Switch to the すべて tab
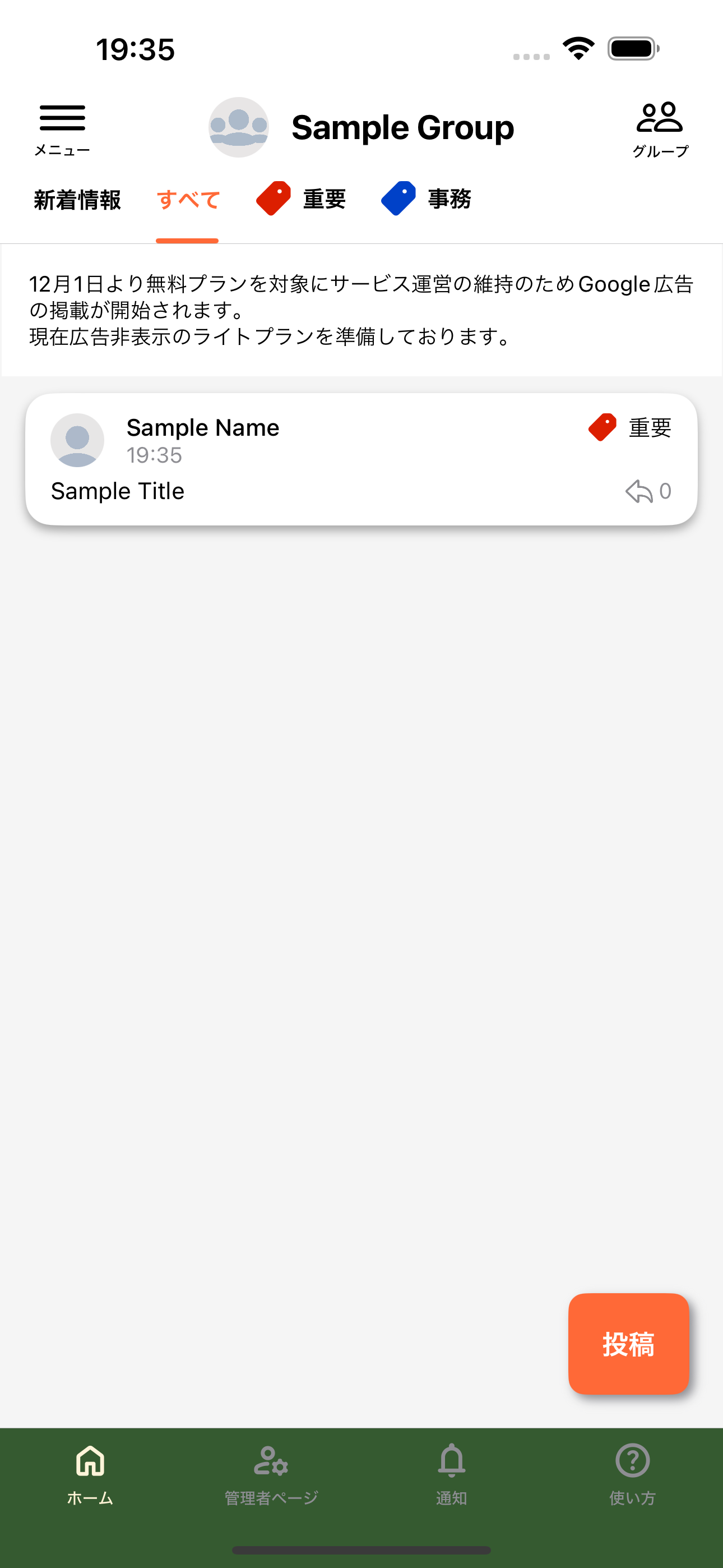The height and width of the screenshot is (1568, 723). tap(187, 200)
